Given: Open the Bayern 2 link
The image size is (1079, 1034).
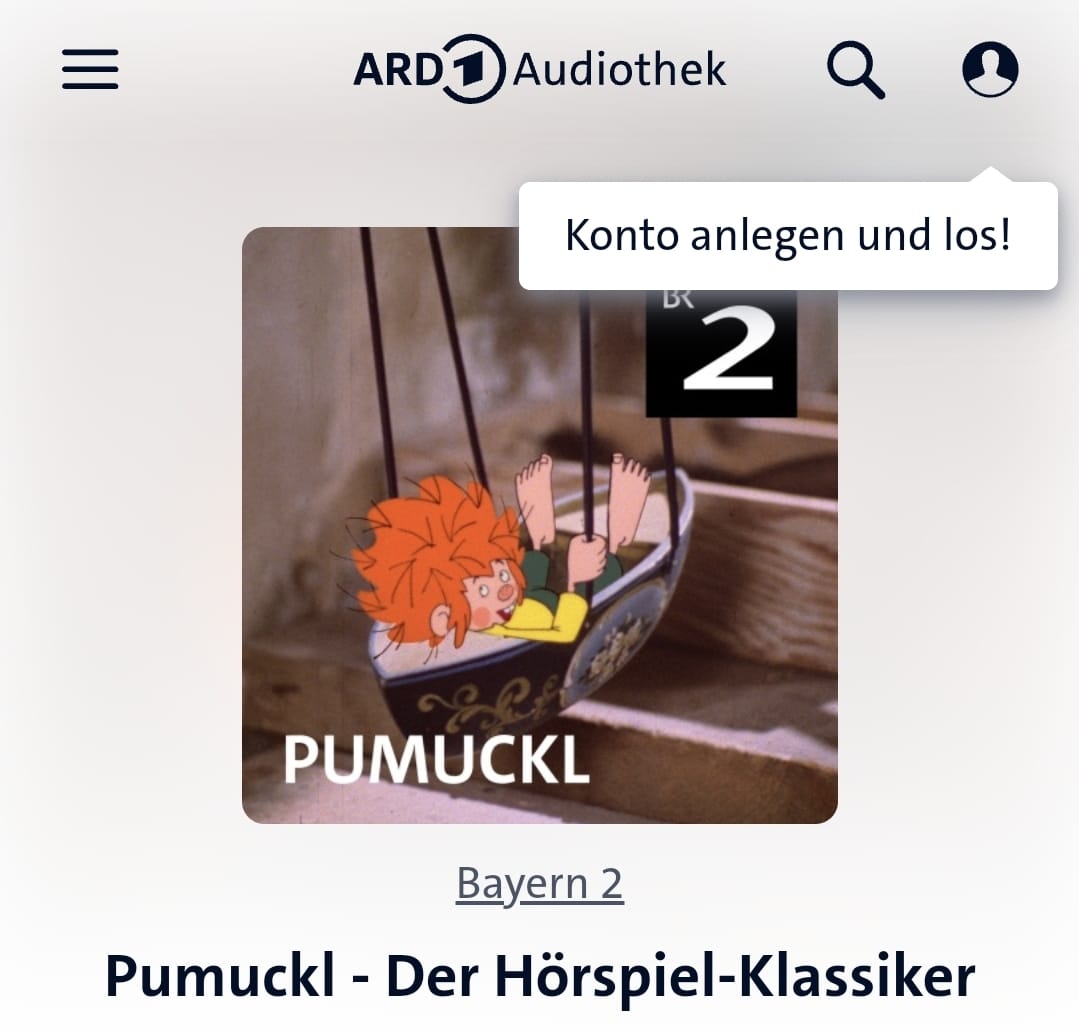Looking at the screenshot, I should click(x=539, y=884).
